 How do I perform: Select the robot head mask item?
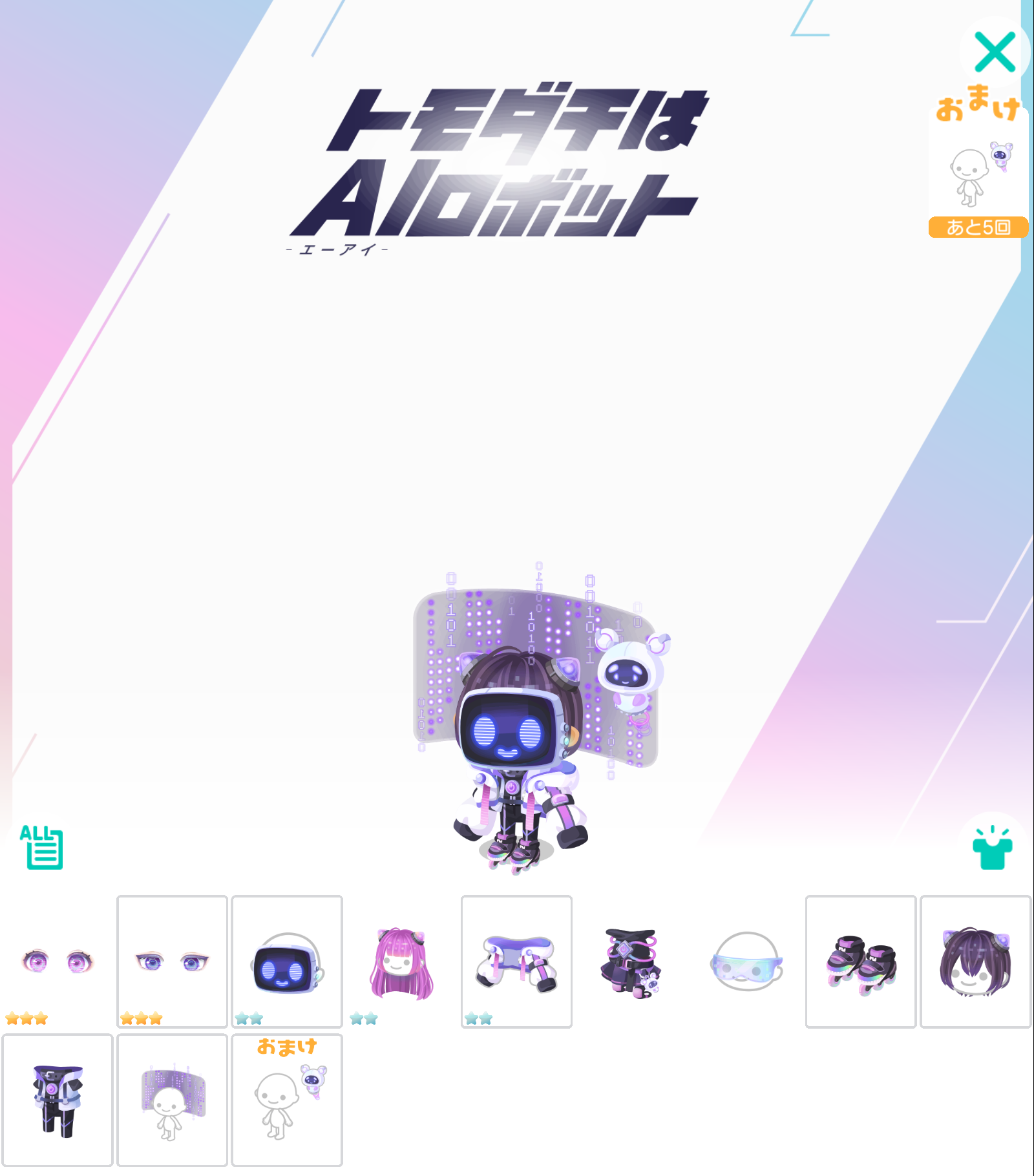coord(287,961)
